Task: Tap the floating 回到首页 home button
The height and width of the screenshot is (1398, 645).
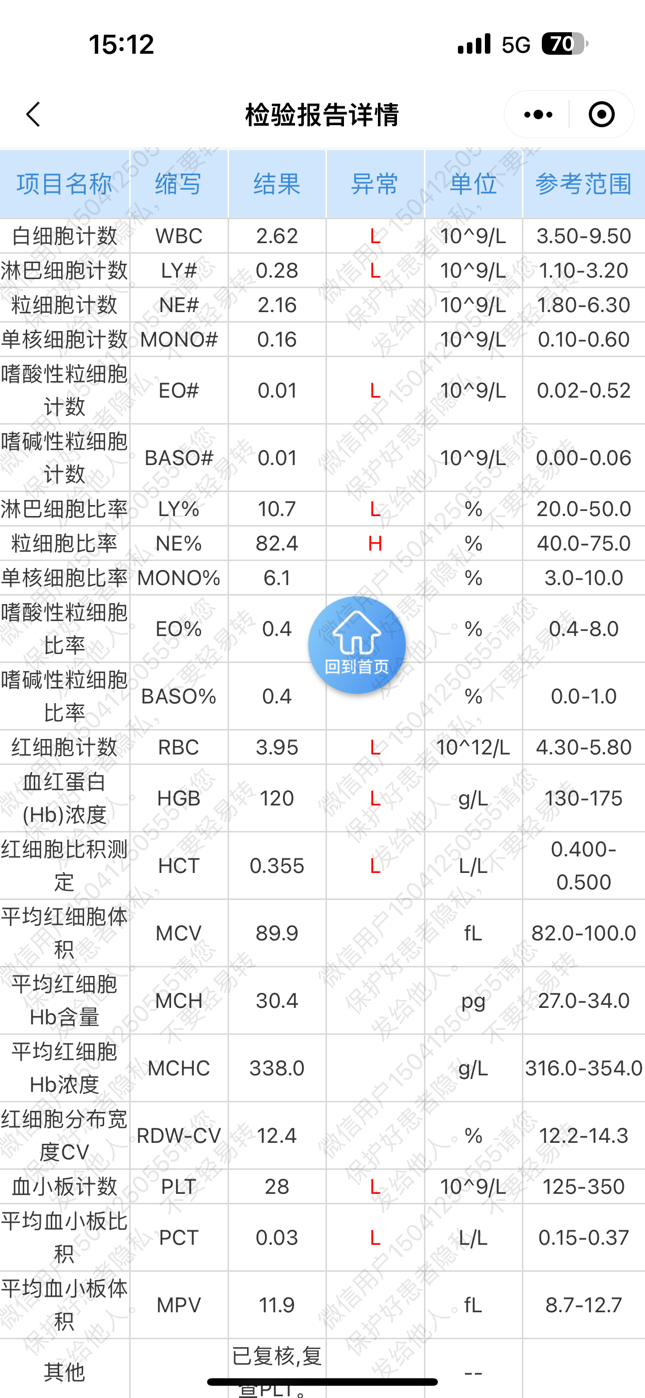Action: point(357,645)
